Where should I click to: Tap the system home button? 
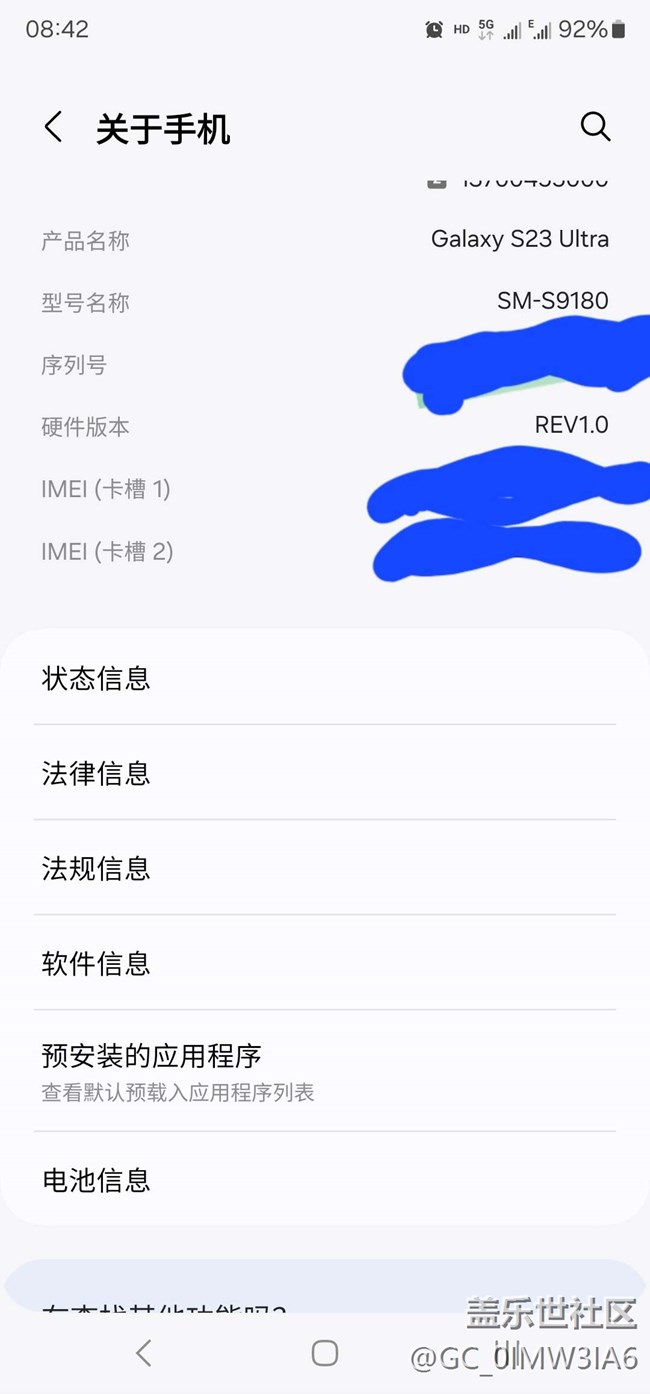click(325, 1353)
